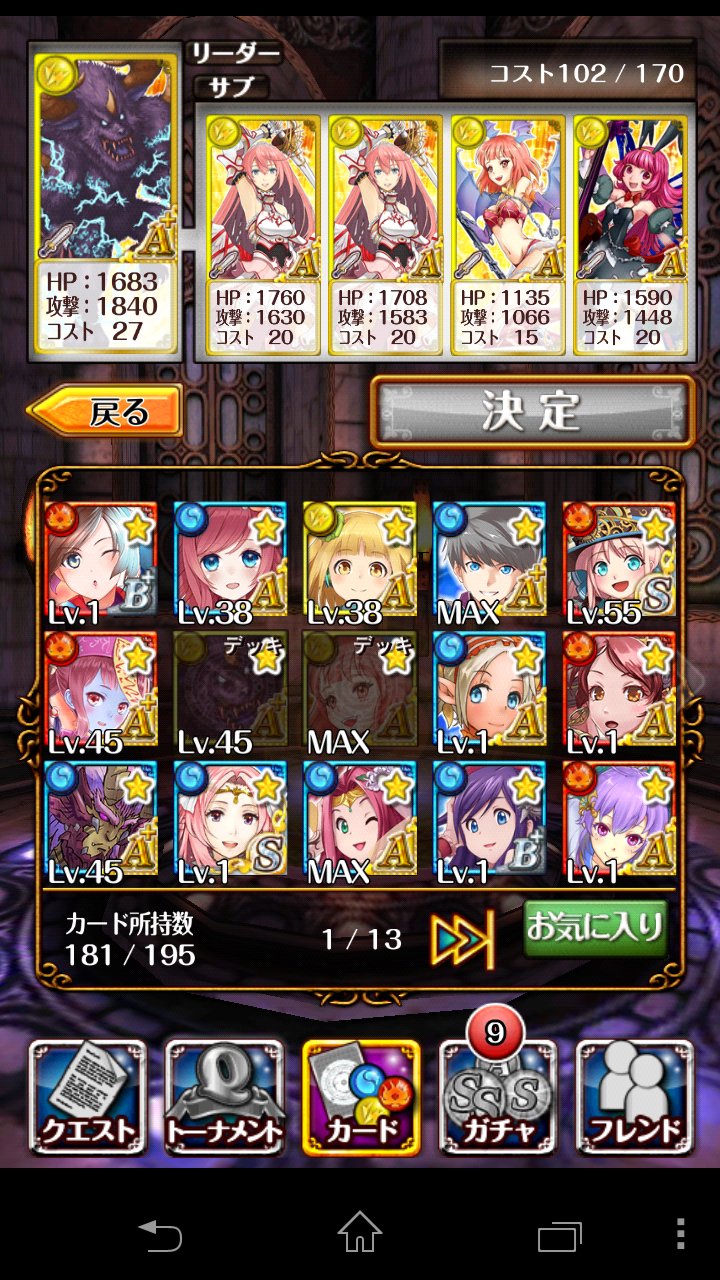Open the カード tab

pos(360,1097)
